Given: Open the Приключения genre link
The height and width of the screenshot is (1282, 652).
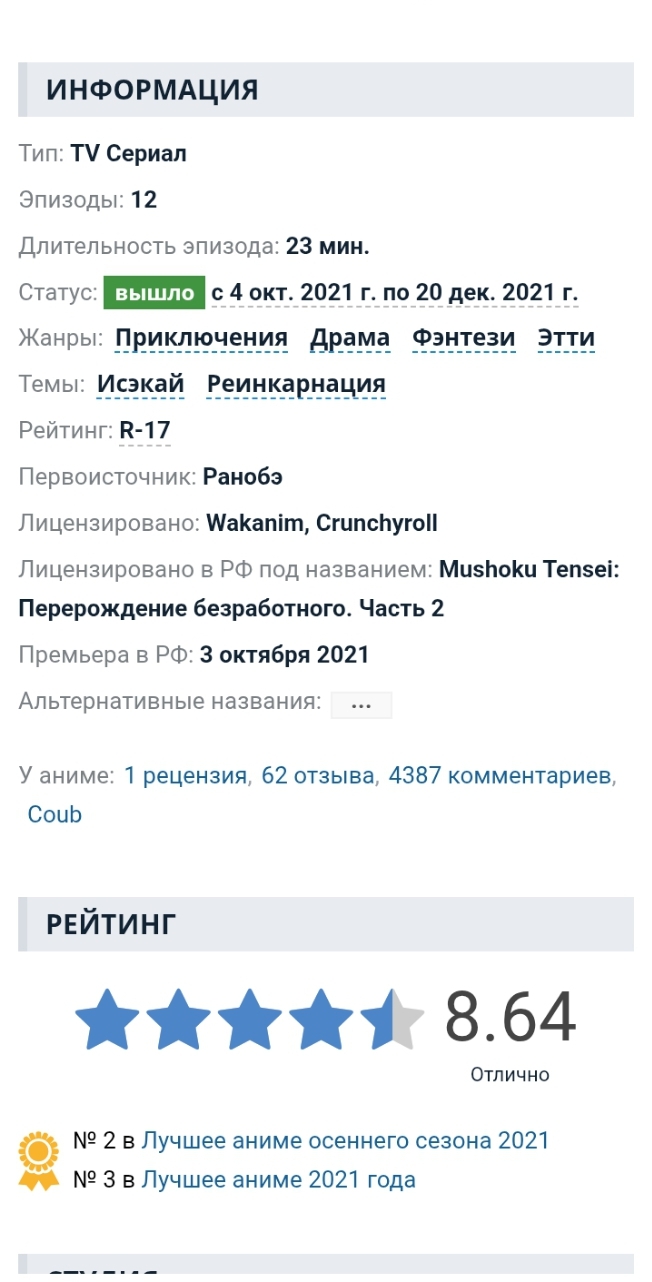Looking at the screenshot, I should [201, 338].
